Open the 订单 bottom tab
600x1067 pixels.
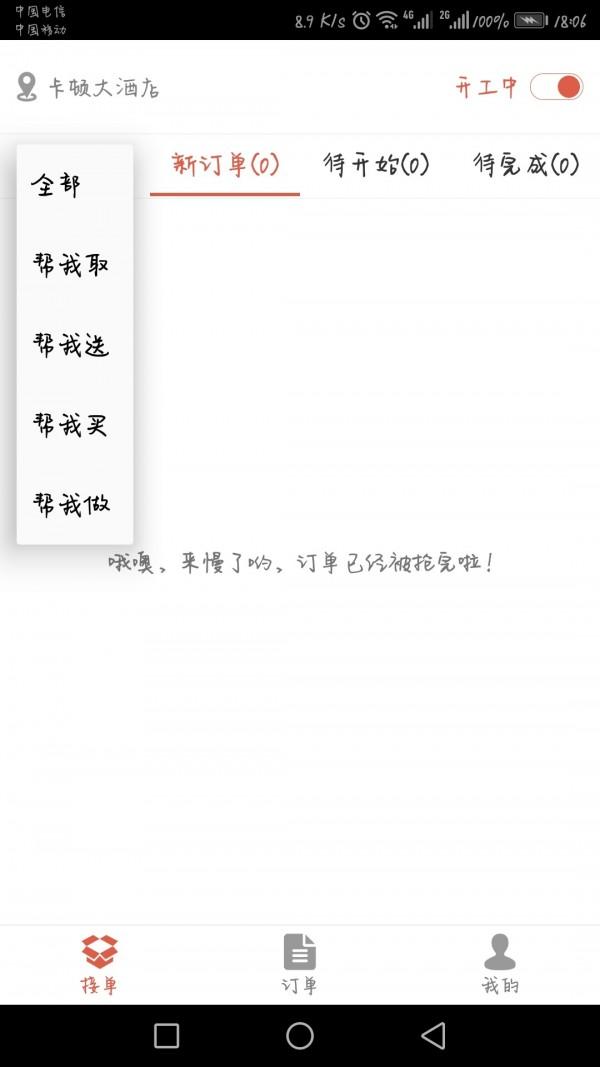tap(299, 964)
